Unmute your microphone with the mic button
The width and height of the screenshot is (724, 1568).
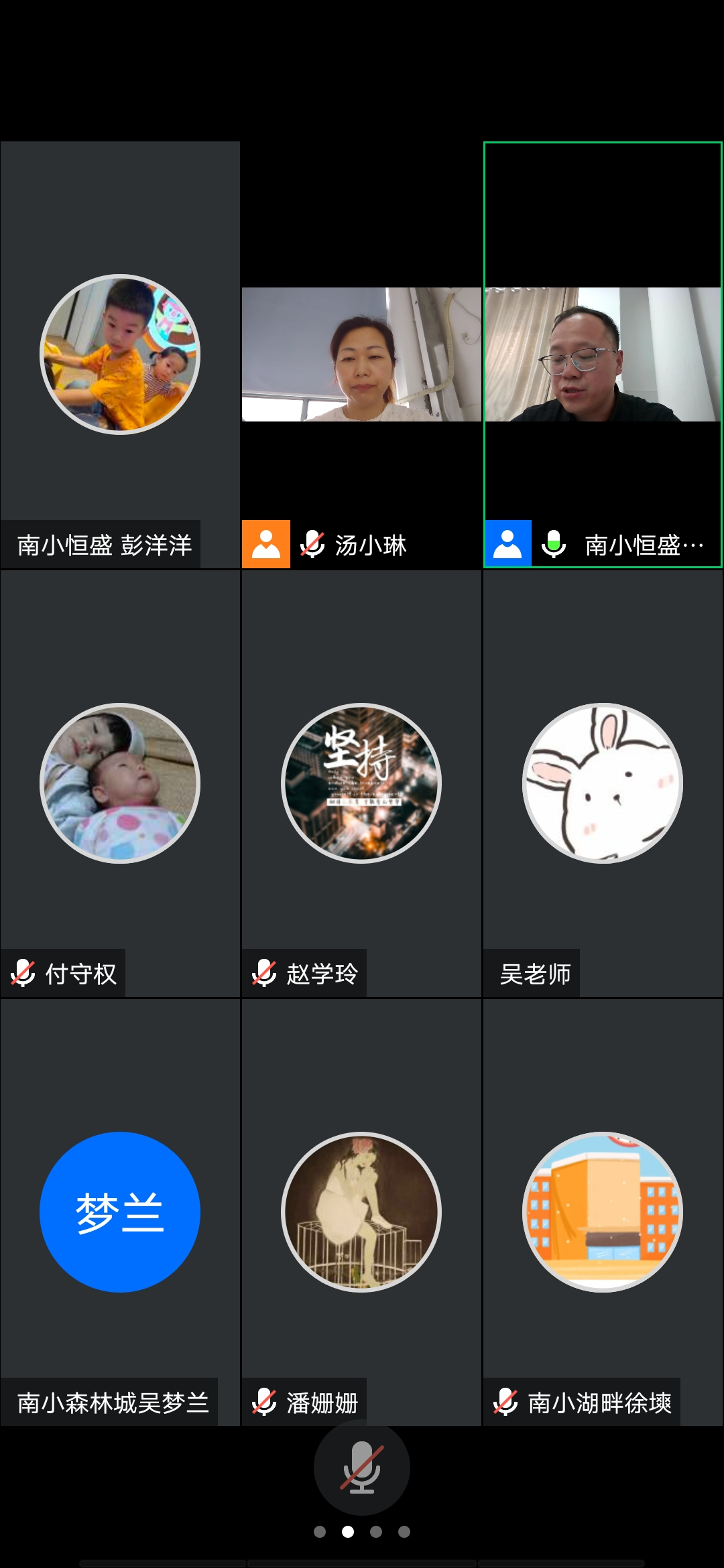pyautogui.click(x=361, y=1467)
